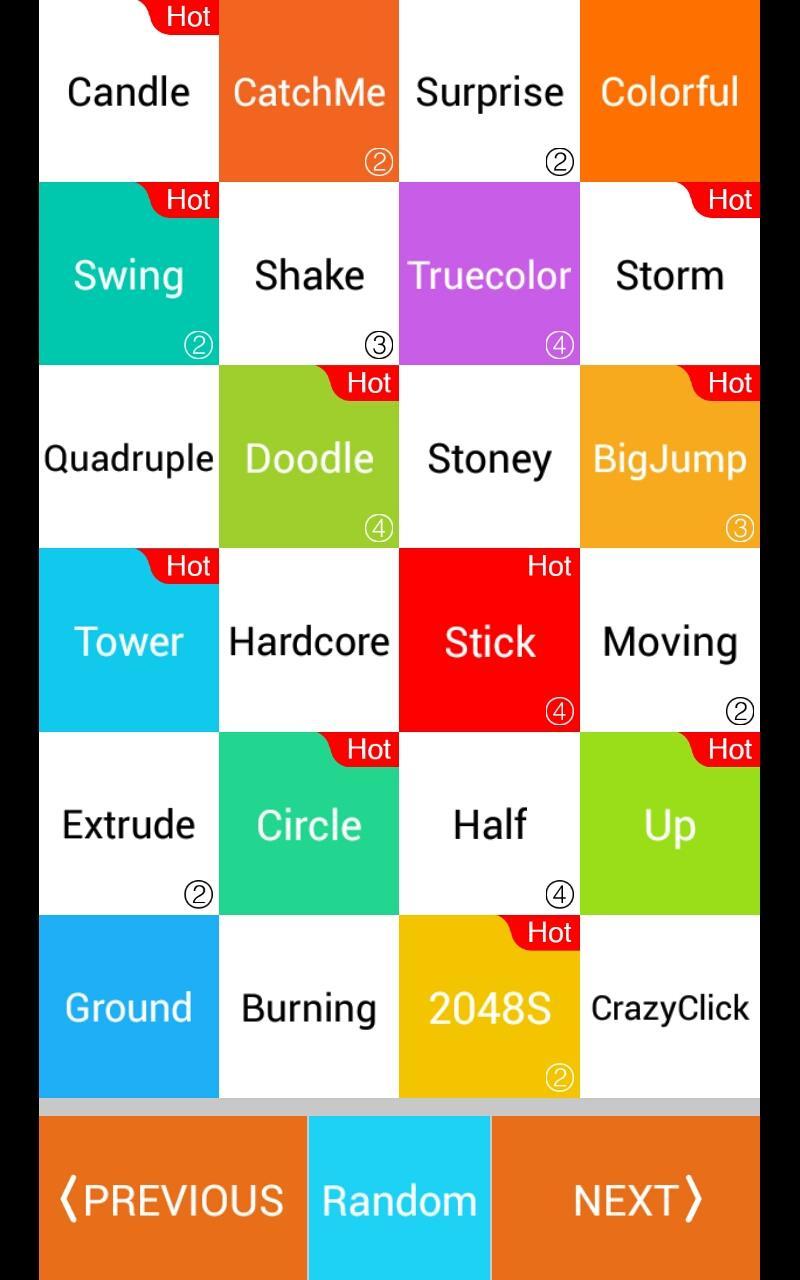Screen dimensions: 800x1280
Task: Tap the Up game tile
Action: click(x=669, y=825)
